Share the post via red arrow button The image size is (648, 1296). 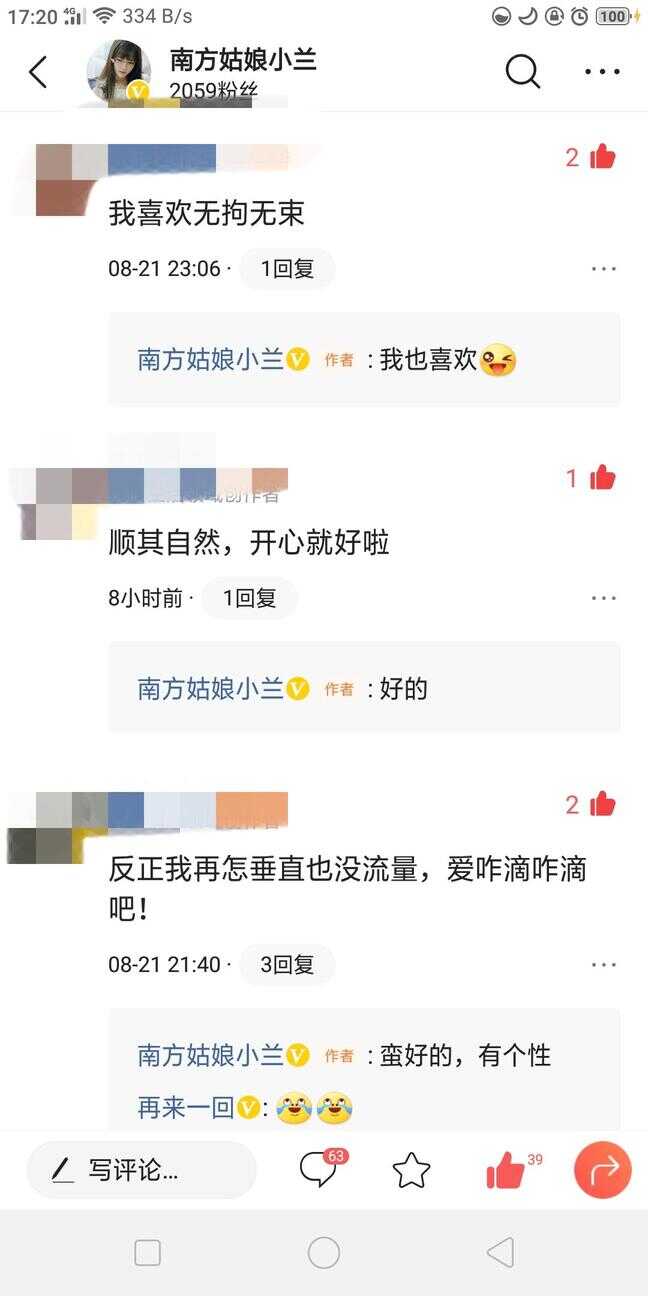click(x=603, y=1170)
